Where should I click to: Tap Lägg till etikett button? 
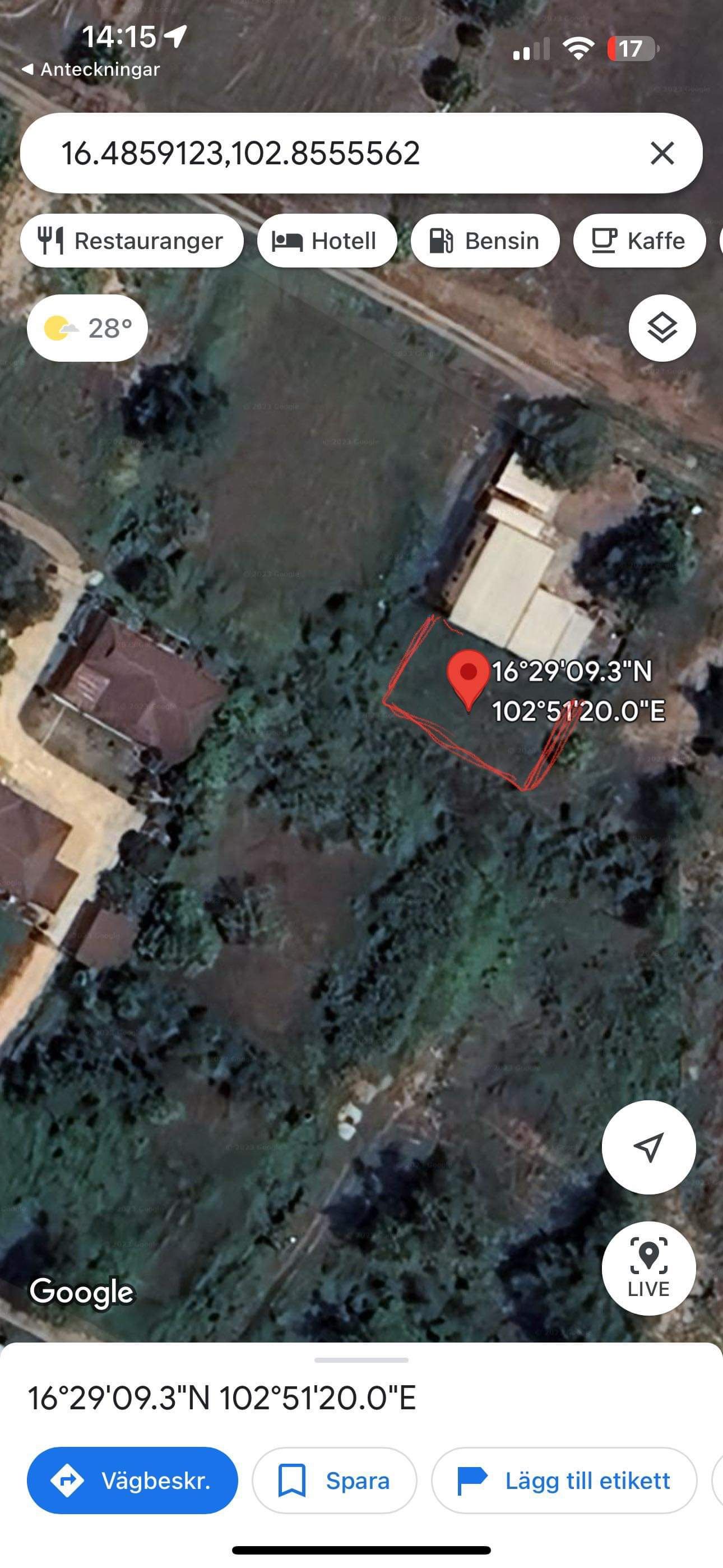click(564, 1481)
